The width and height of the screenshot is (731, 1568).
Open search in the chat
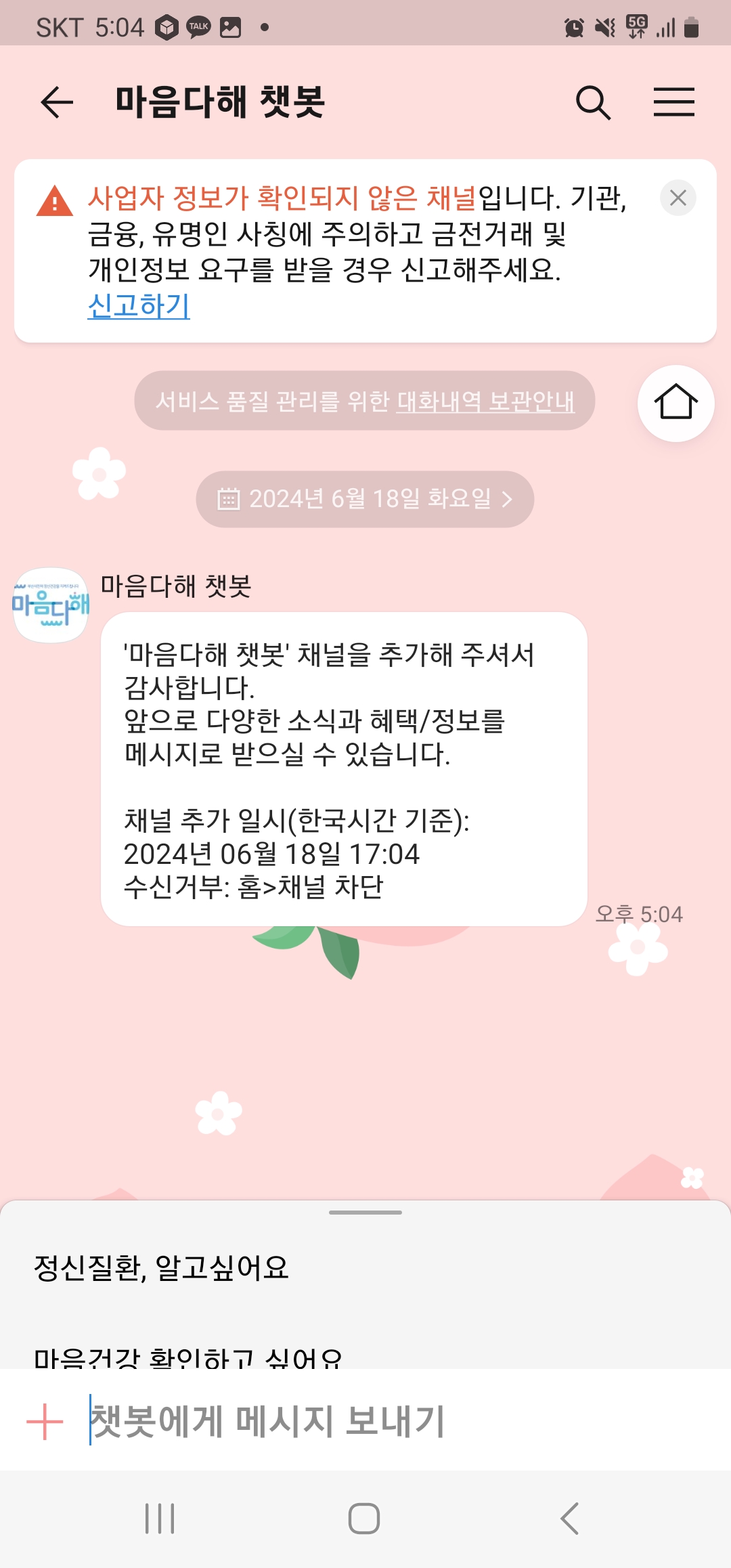593,103
